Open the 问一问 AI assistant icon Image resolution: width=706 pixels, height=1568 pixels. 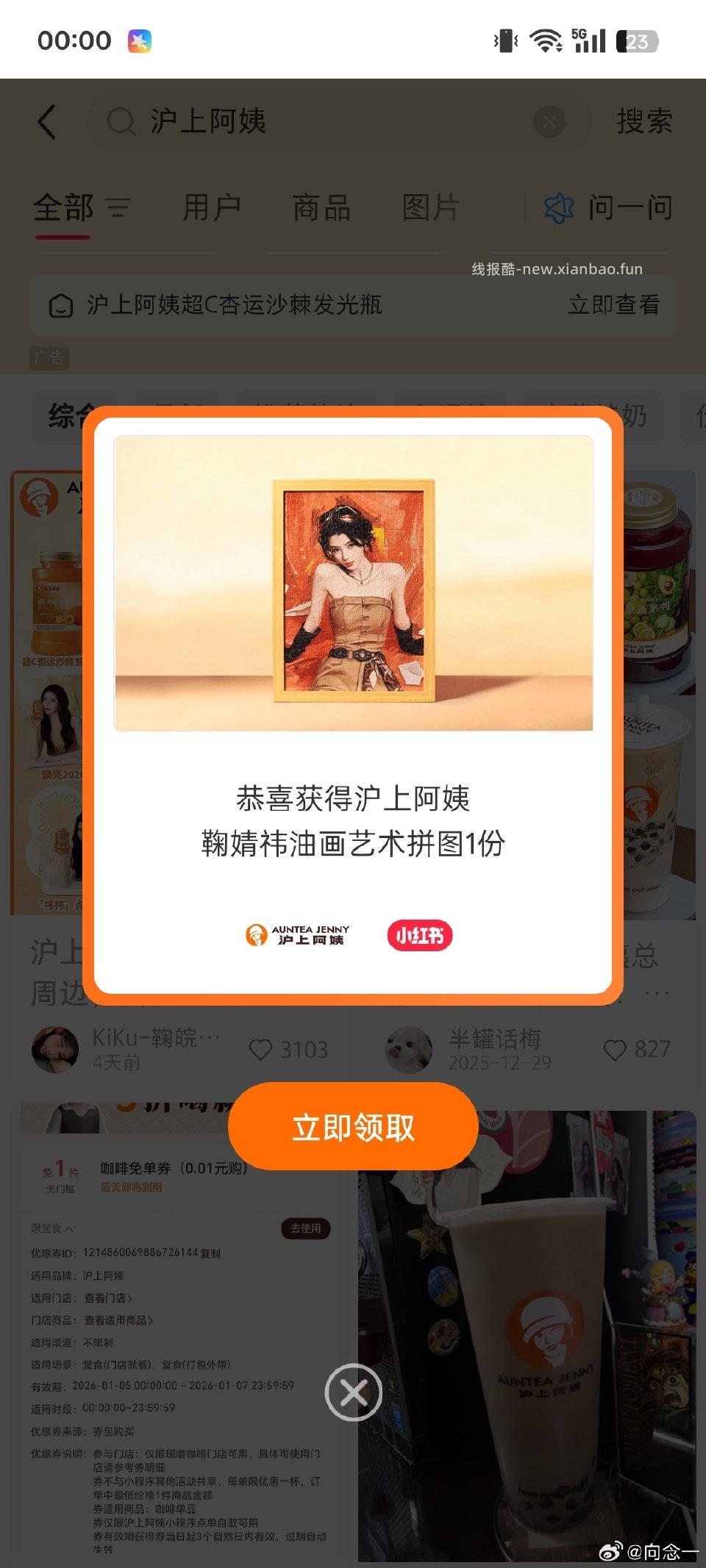[x=560, y=207]
